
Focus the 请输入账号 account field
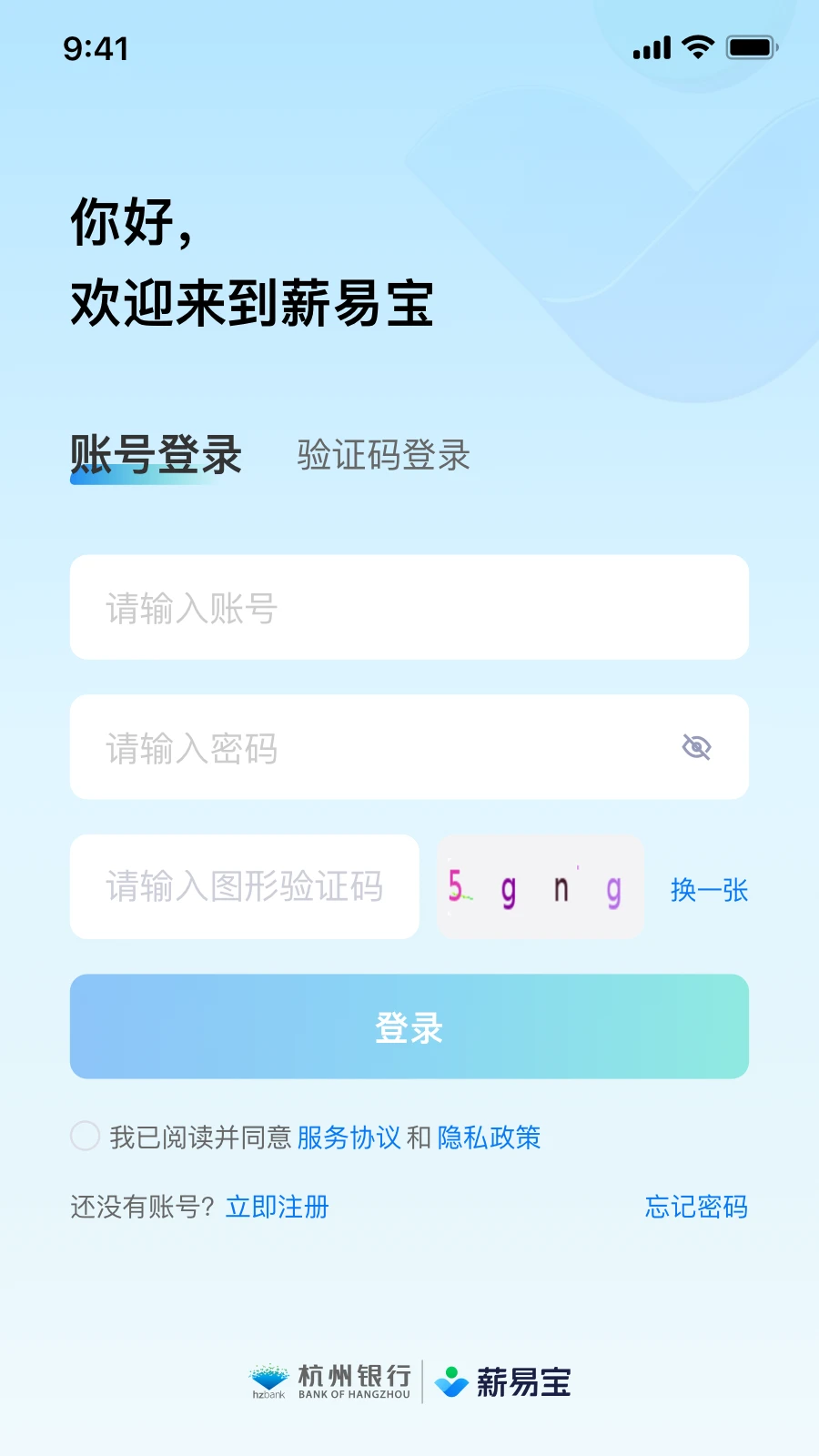tap(409, 608)
